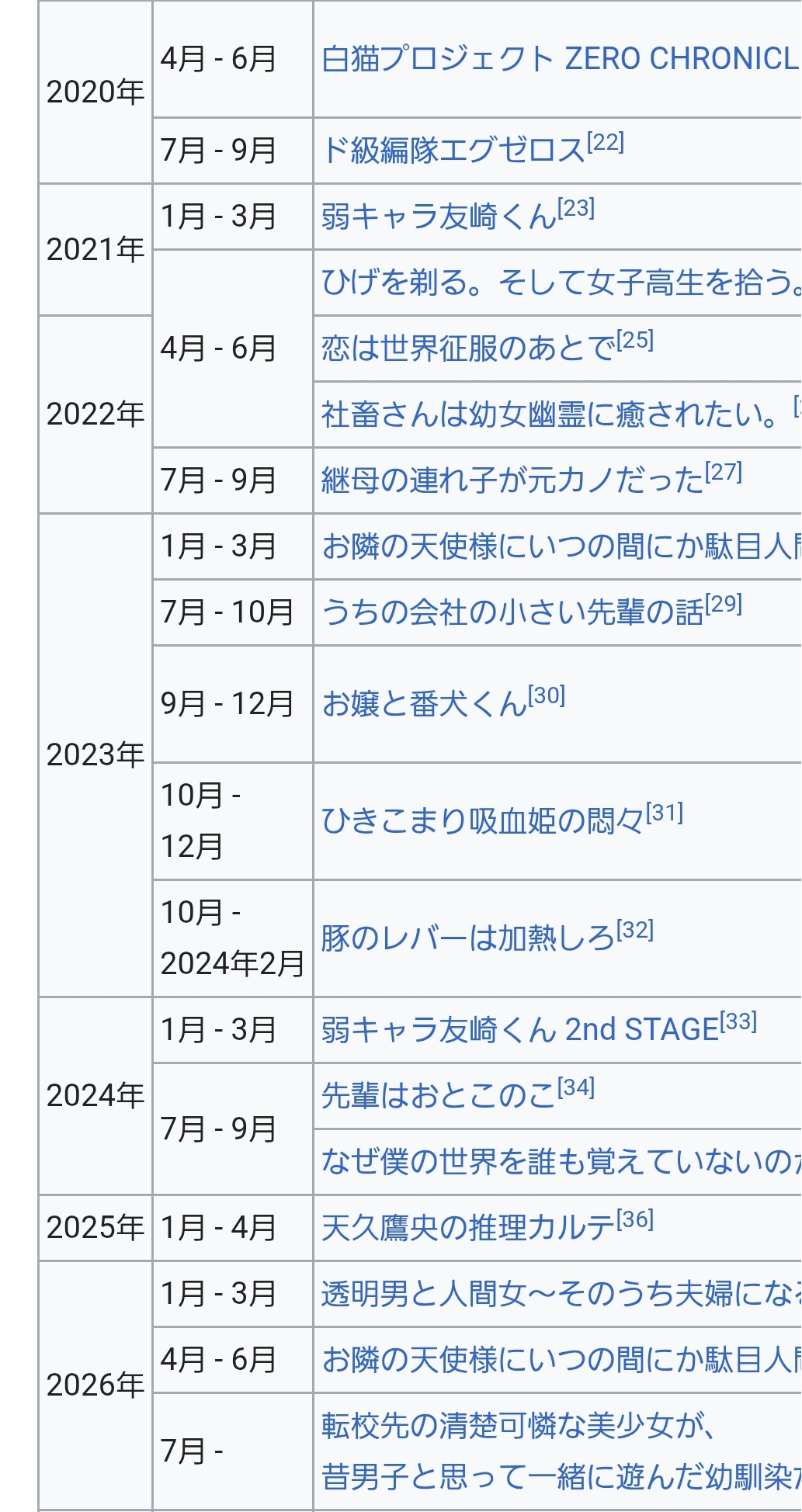802x1512 pixels.
Task: Open the 先輩はおとこのこ link
Action: pyautogui.click(x=439, y=1096)
